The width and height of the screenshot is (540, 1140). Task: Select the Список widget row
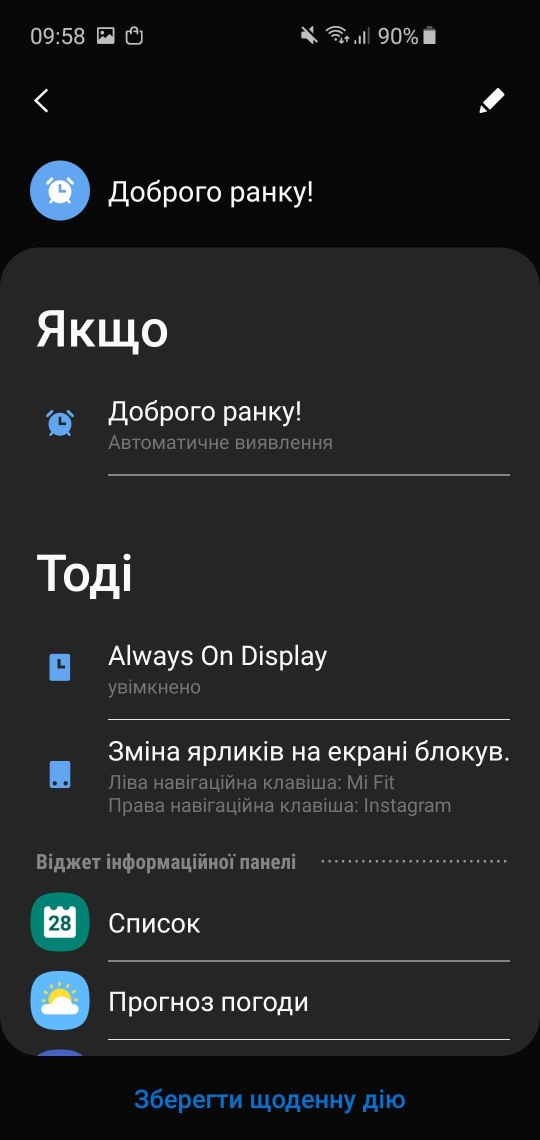point(270,923)
